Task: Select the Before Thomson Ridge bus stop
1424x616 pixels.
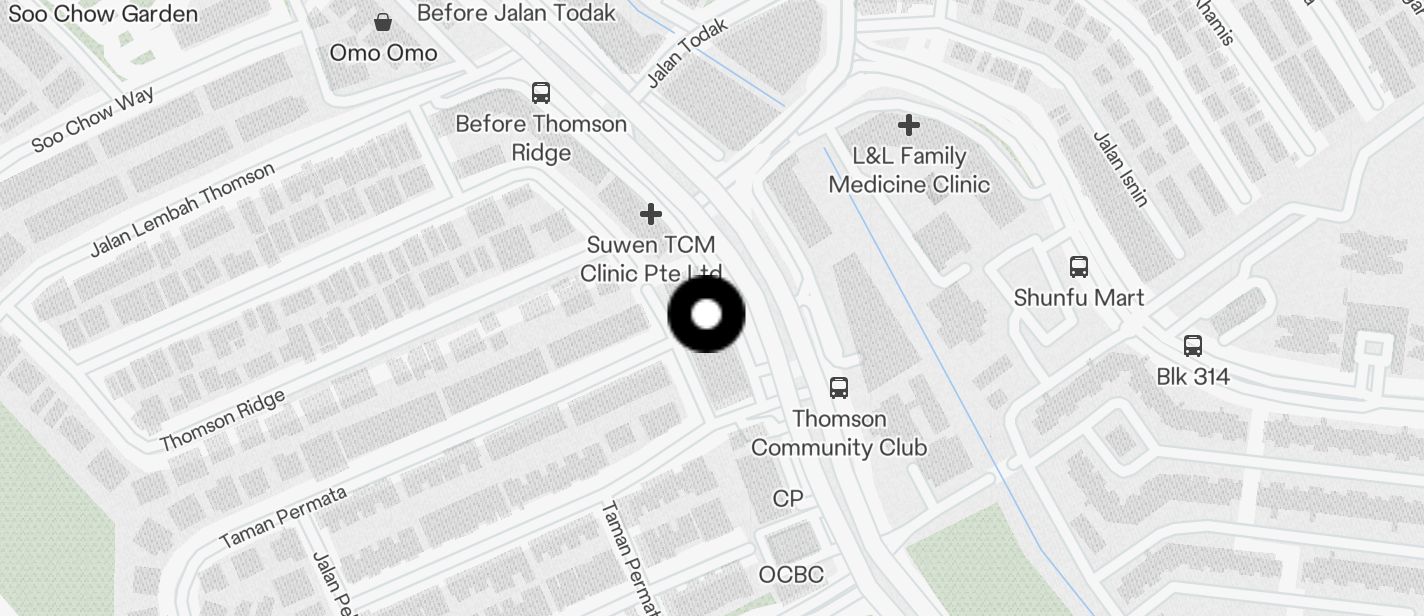Action: (x=541, y=94)
